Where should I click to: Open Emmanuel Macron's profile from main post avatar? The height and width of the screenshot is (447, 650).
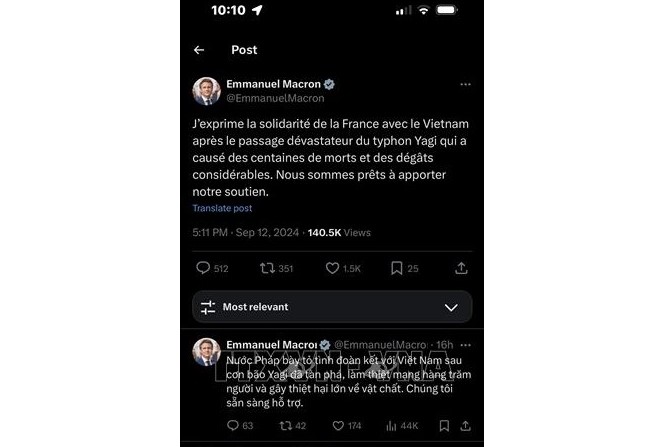[206, 91]
